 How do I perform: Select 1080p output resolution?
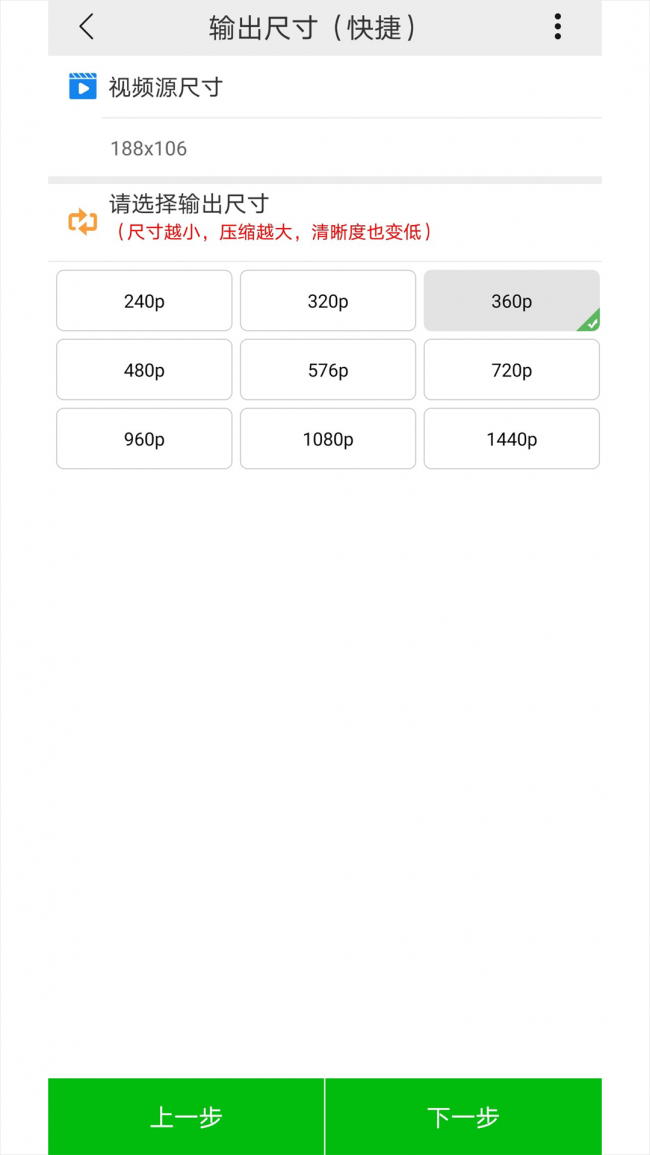click(328, 439)
